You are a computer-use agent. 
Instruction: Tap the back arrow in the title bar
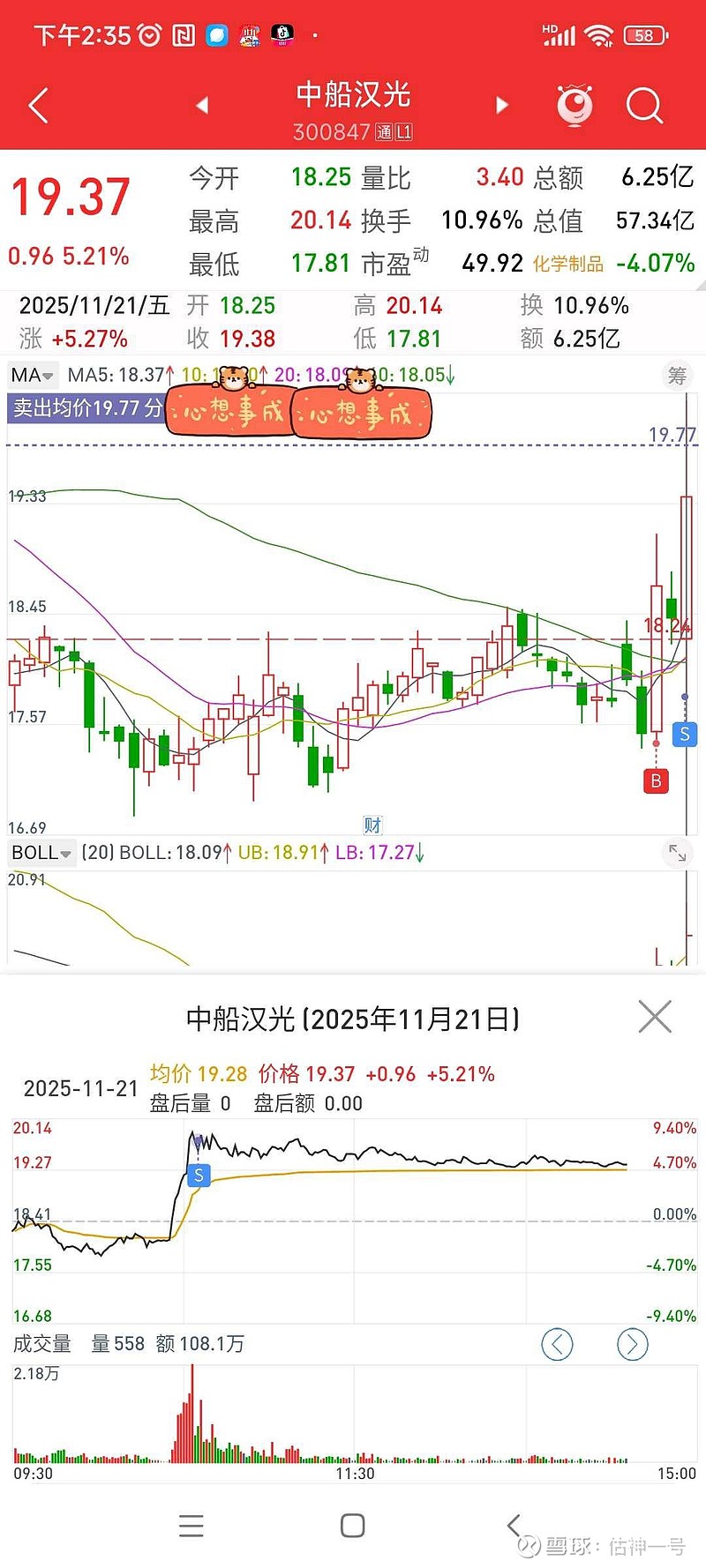[x=37, y=104]
